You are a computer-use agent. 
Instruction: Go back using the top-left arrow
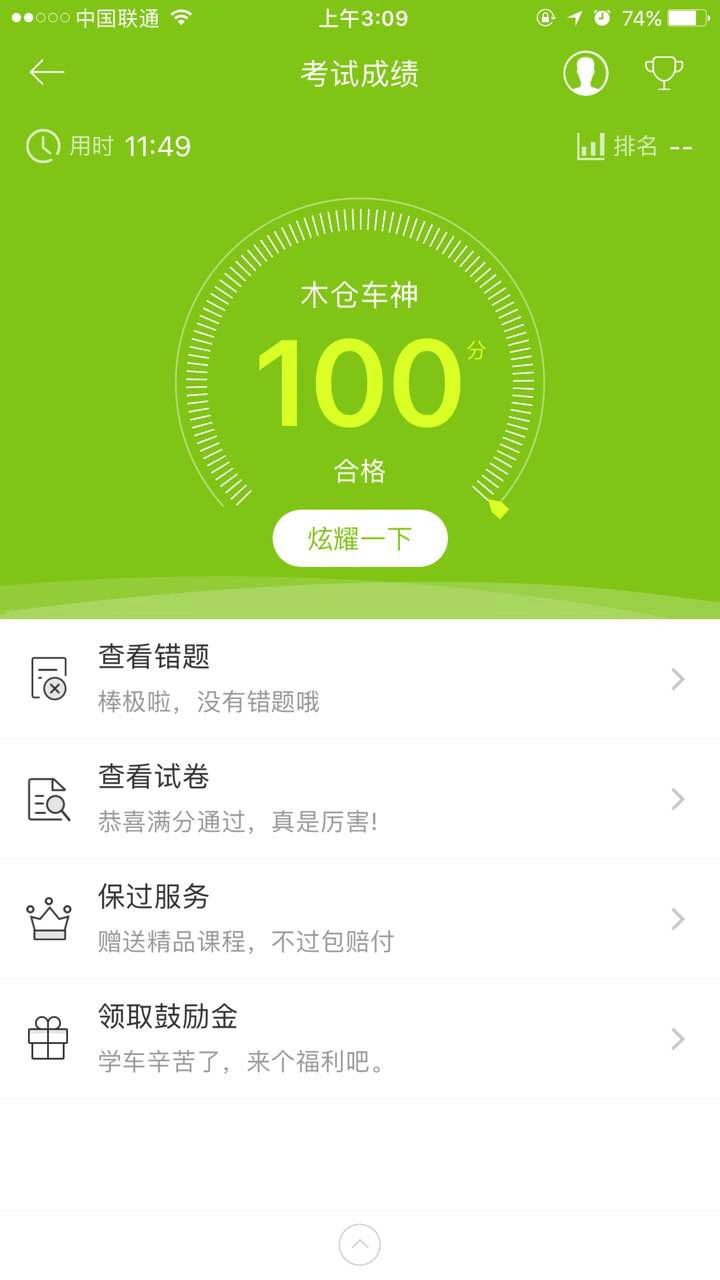(x=47, y=73)
